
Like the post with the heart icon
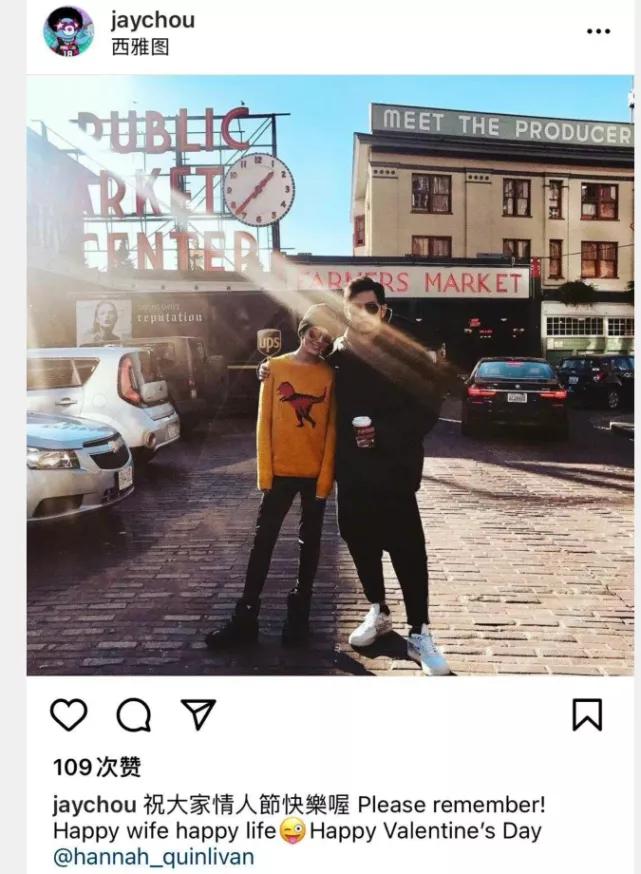click(x=69, y=714)
